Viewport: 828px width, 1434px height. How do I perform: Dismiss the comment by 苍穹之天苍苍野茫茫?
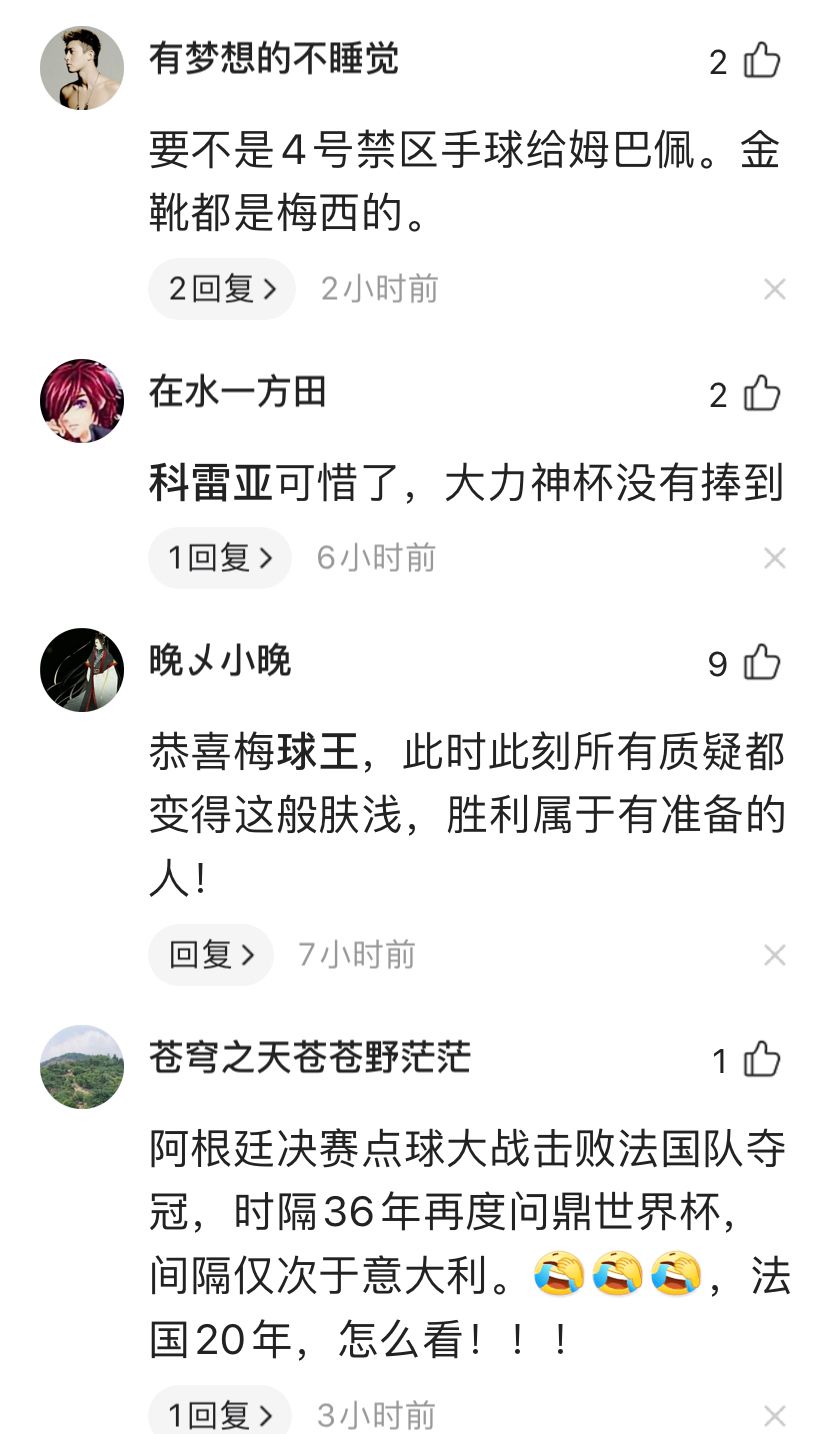(774, 1415)
